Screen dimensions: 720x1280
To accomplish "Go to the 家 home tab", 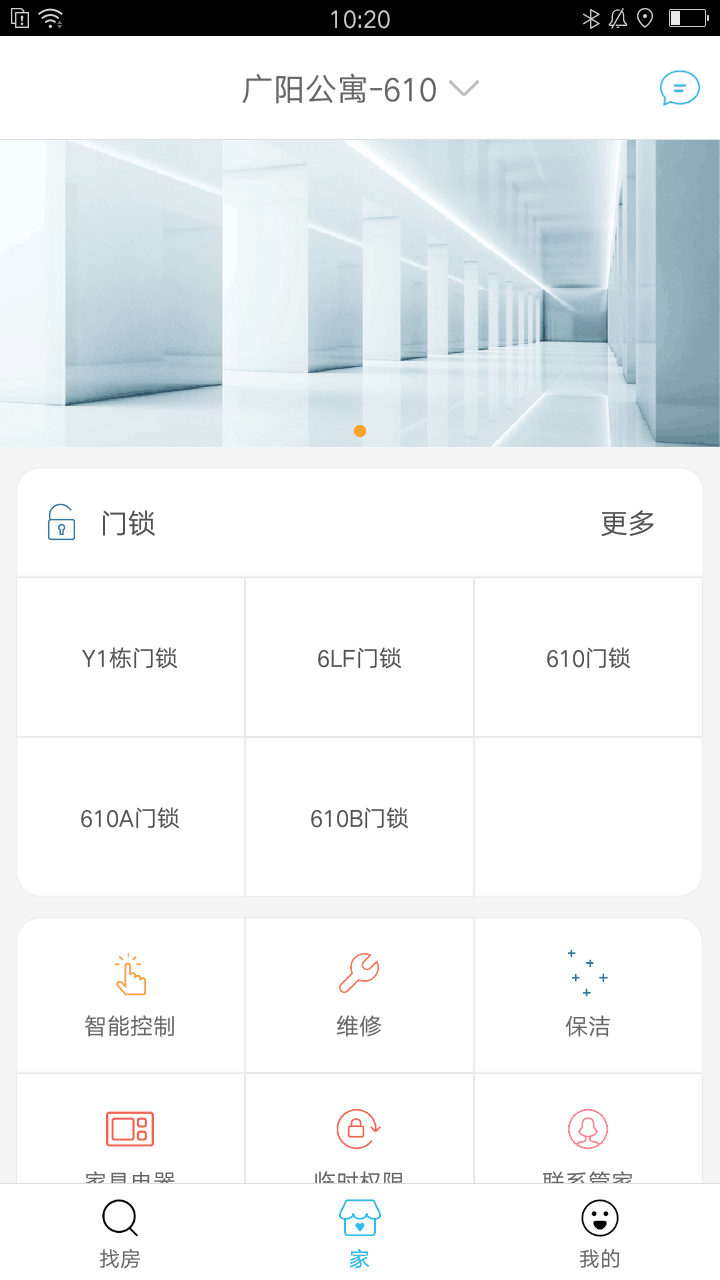I will coord(360,1234).
